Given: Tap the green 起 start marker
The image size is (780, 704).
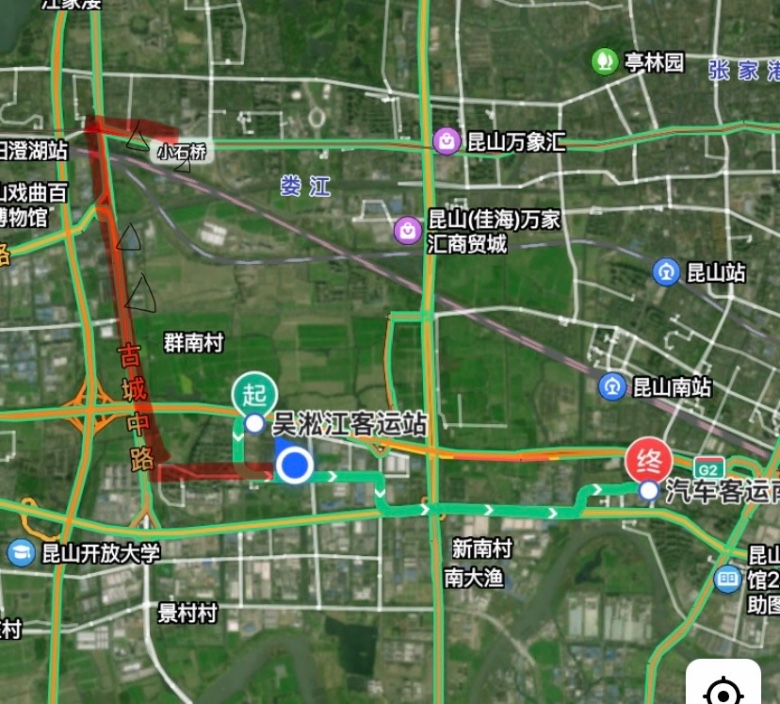Looking at the screenshot, I should click(253, 393).
